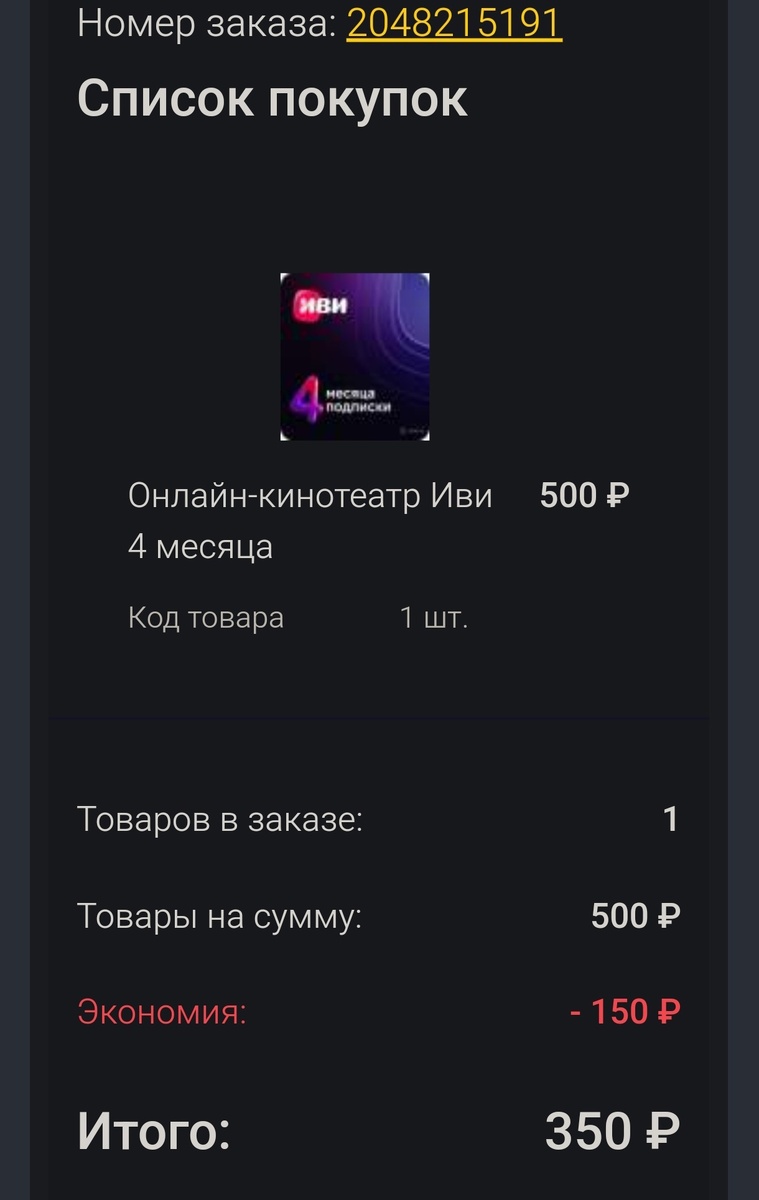Select the 500 ₽ subtotal amount
759x1200 pixels.
(x=638, y=912)
